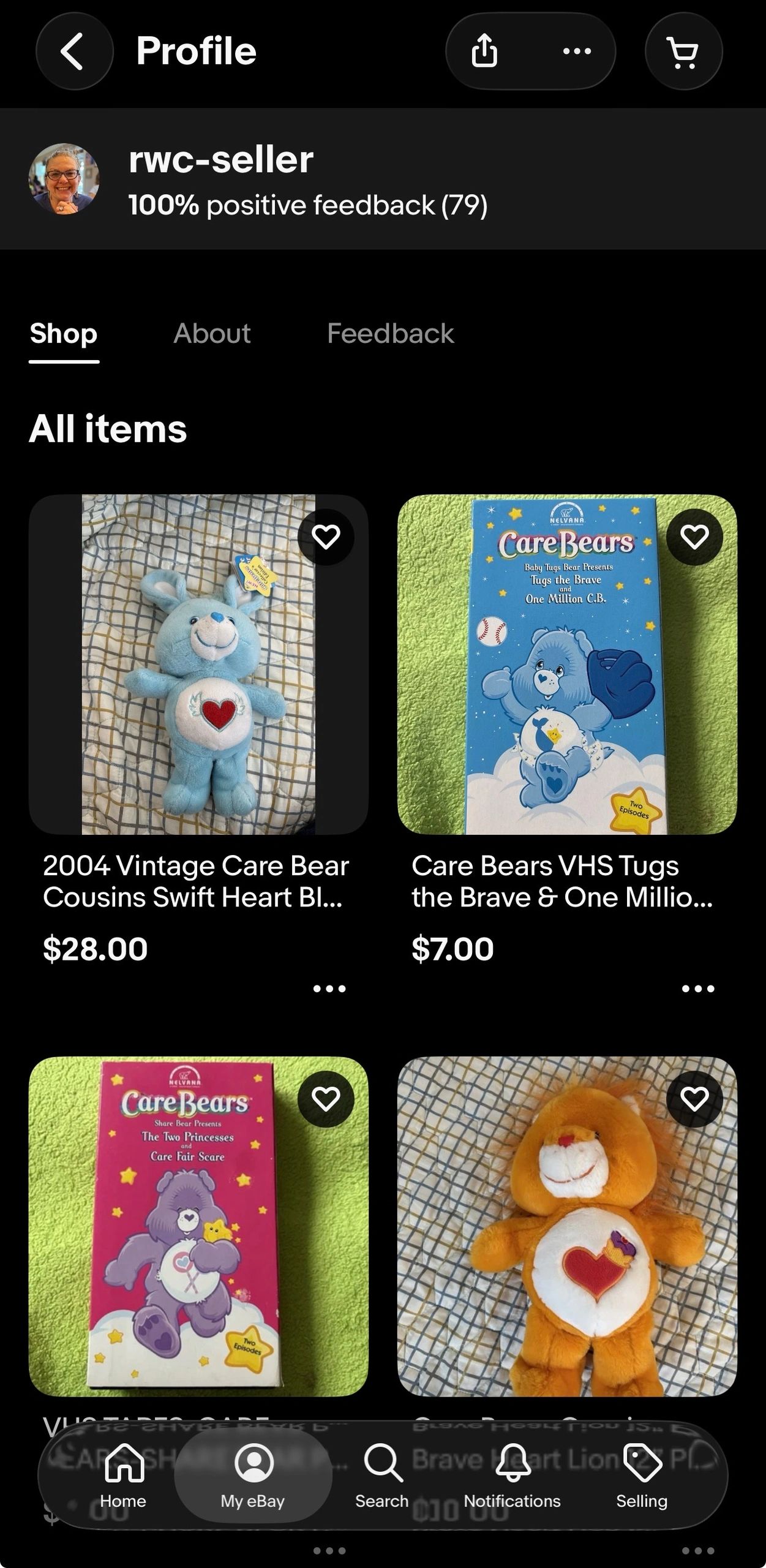Open The Two Princesses VHS listing
Screen dimensions: 766x1568
point(198,1225)
